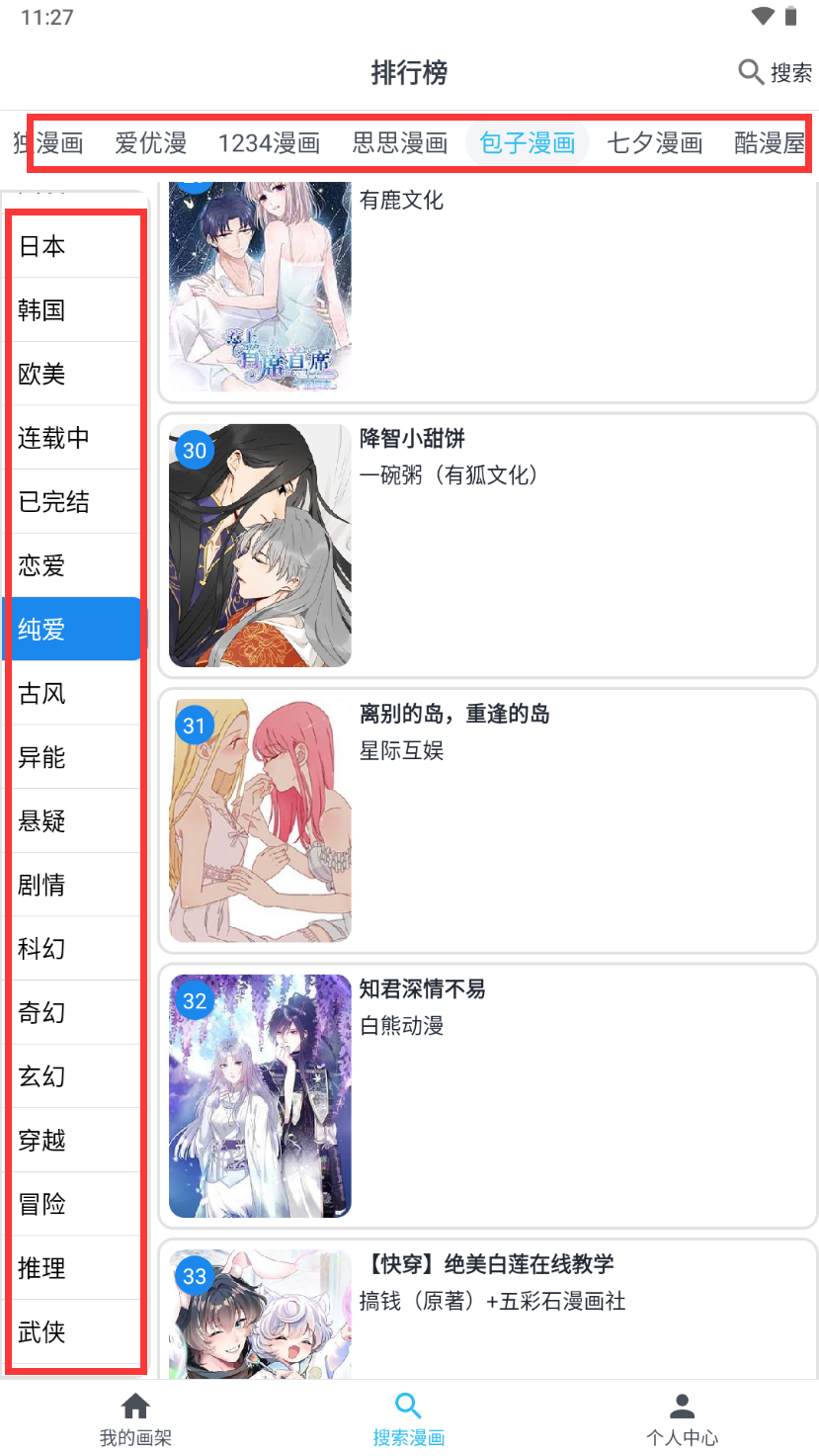Open the 搜索 search button
Viewport: 819px width, 1456px height.
coord(776,72)
